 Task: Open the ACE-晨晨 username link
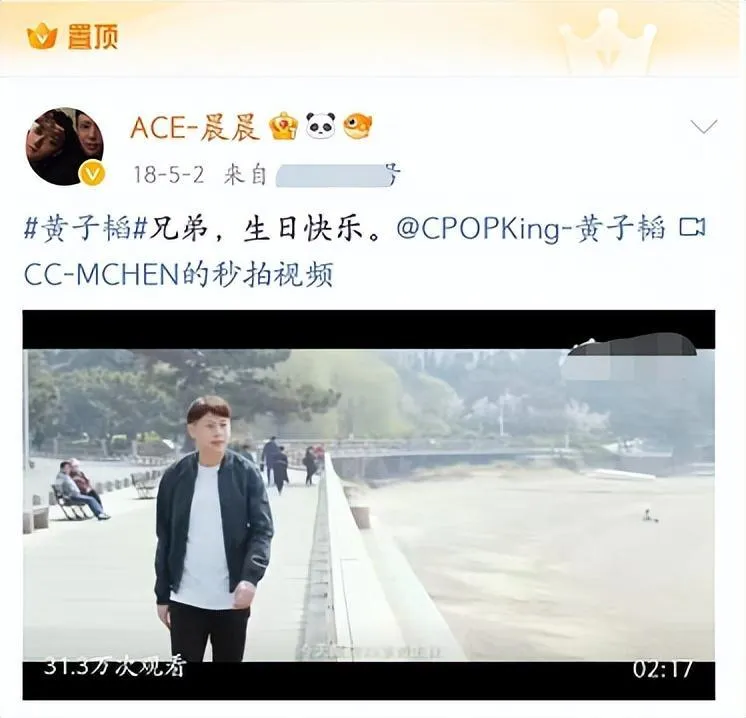pyautogui.click(x=195, y=126)
